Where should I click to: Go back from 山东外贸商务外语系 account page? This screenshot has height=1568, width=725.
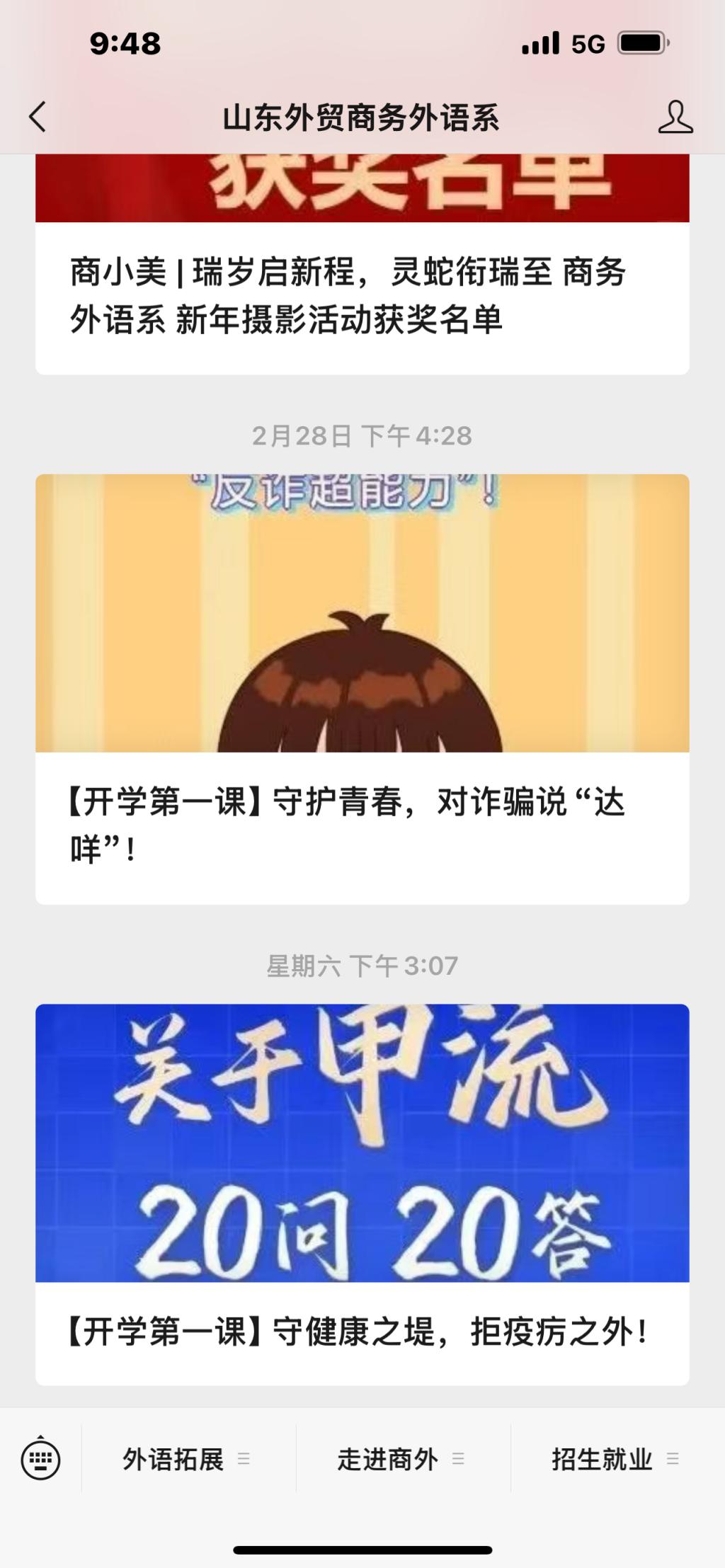pos(38,117)
